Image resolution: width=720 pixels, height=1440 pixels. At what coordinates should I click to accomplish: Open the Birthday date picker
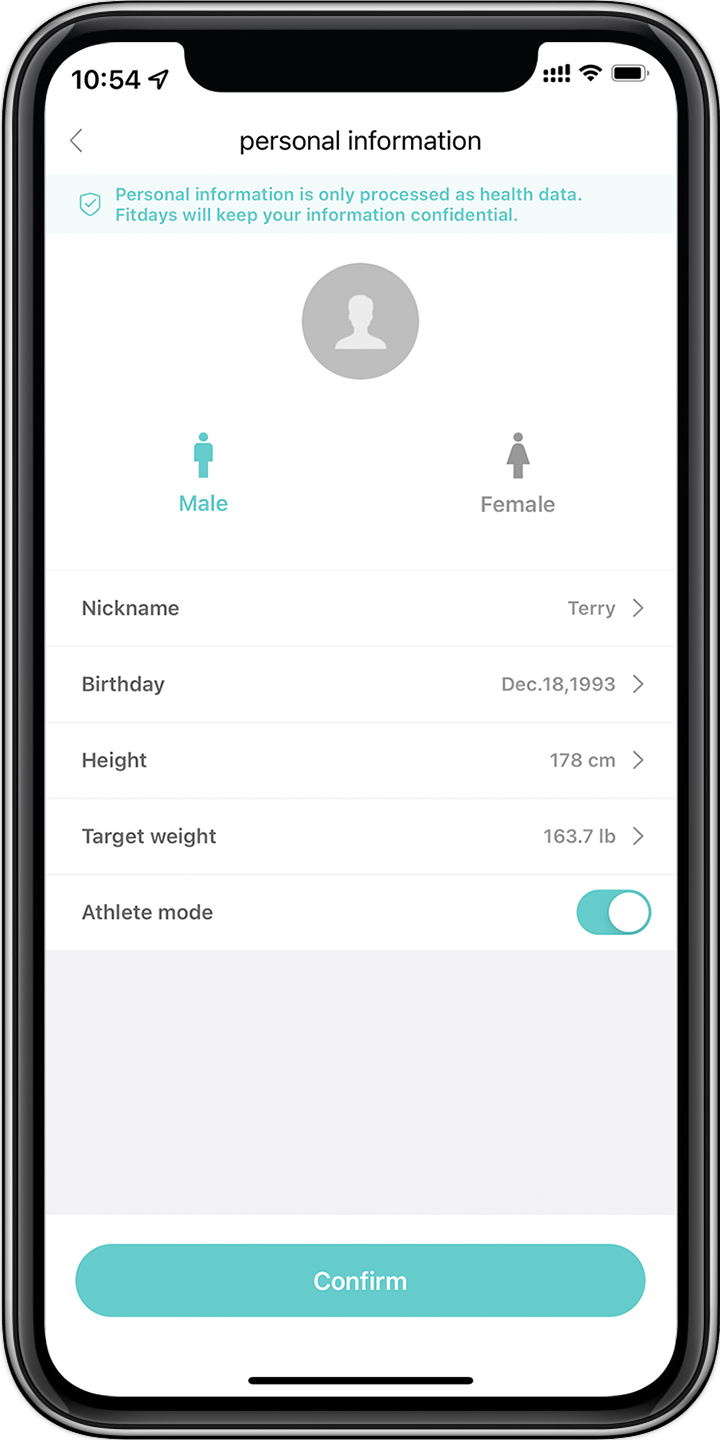(x=360, y=684)
